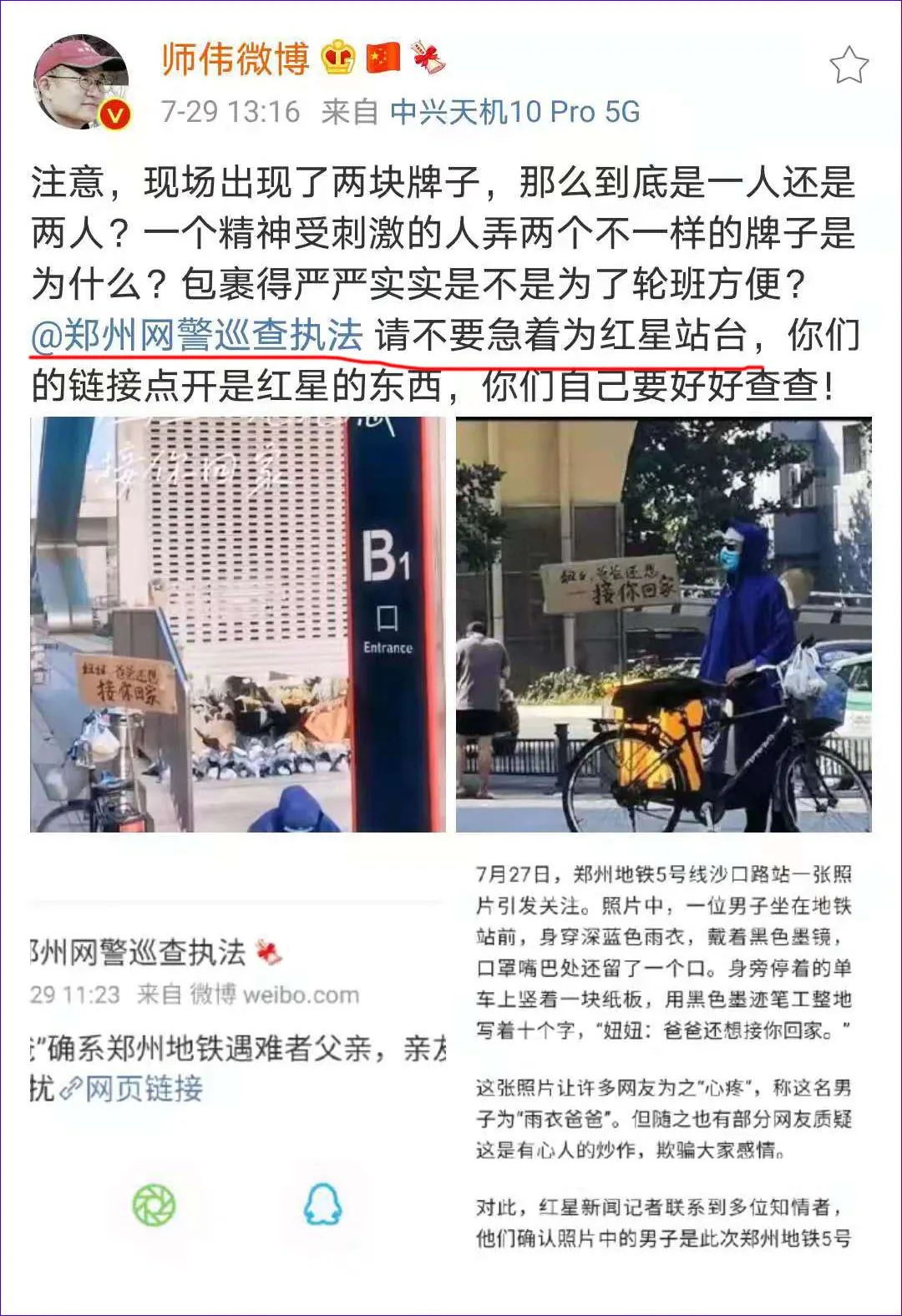Viewport: 902px width, 1316px height.
Task: Open the @郑州网警巡查执法 mention
Action: (x=197, y=336)
